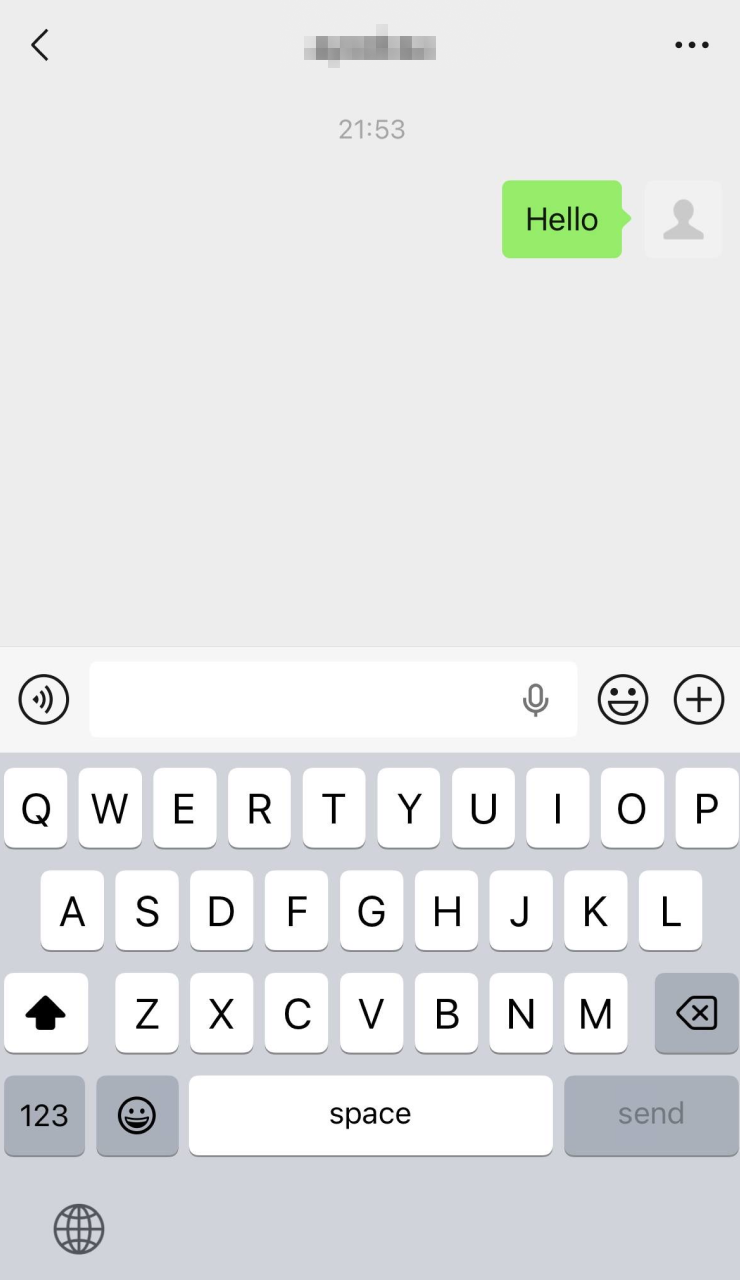The image size is (740, 1280).
Task: Open the chat overflow menu
Action: [691, 45]
